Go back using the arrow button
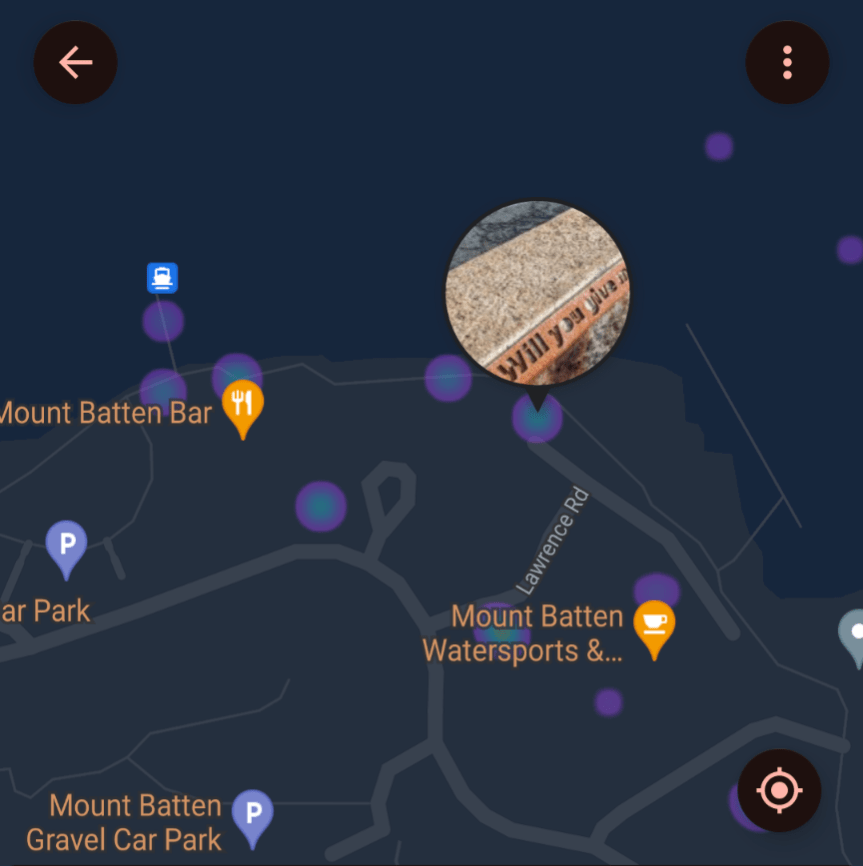The image size is (863, 866). 76,63
